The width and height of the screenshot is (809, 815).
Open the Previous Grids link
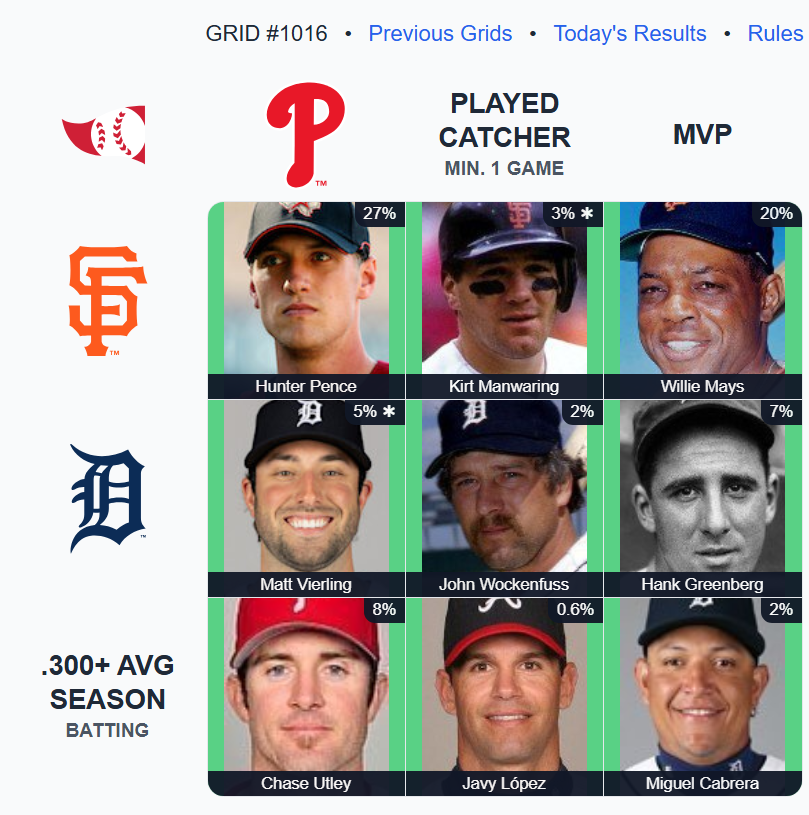click(440, 33)
